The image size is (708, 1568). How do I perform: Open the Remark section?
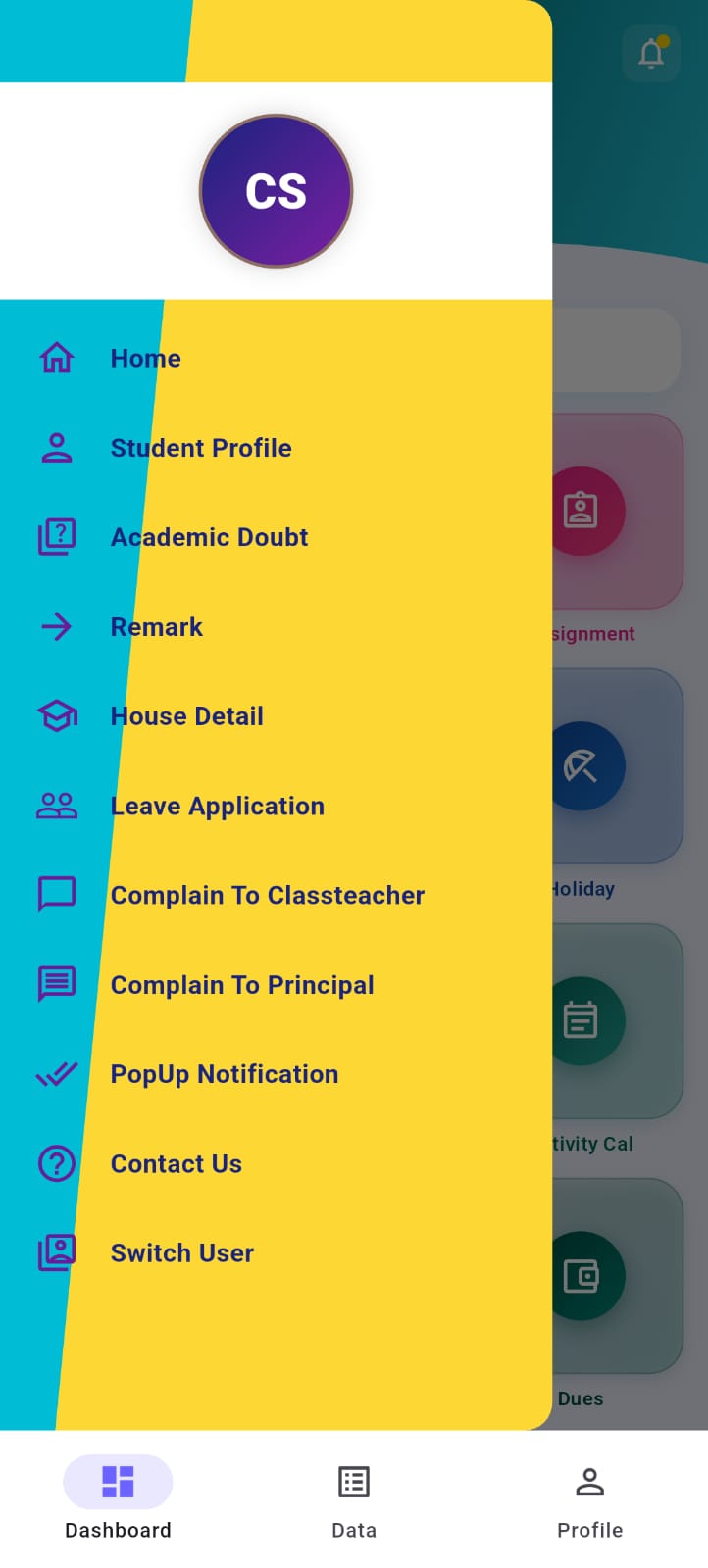tap(156, 627)
